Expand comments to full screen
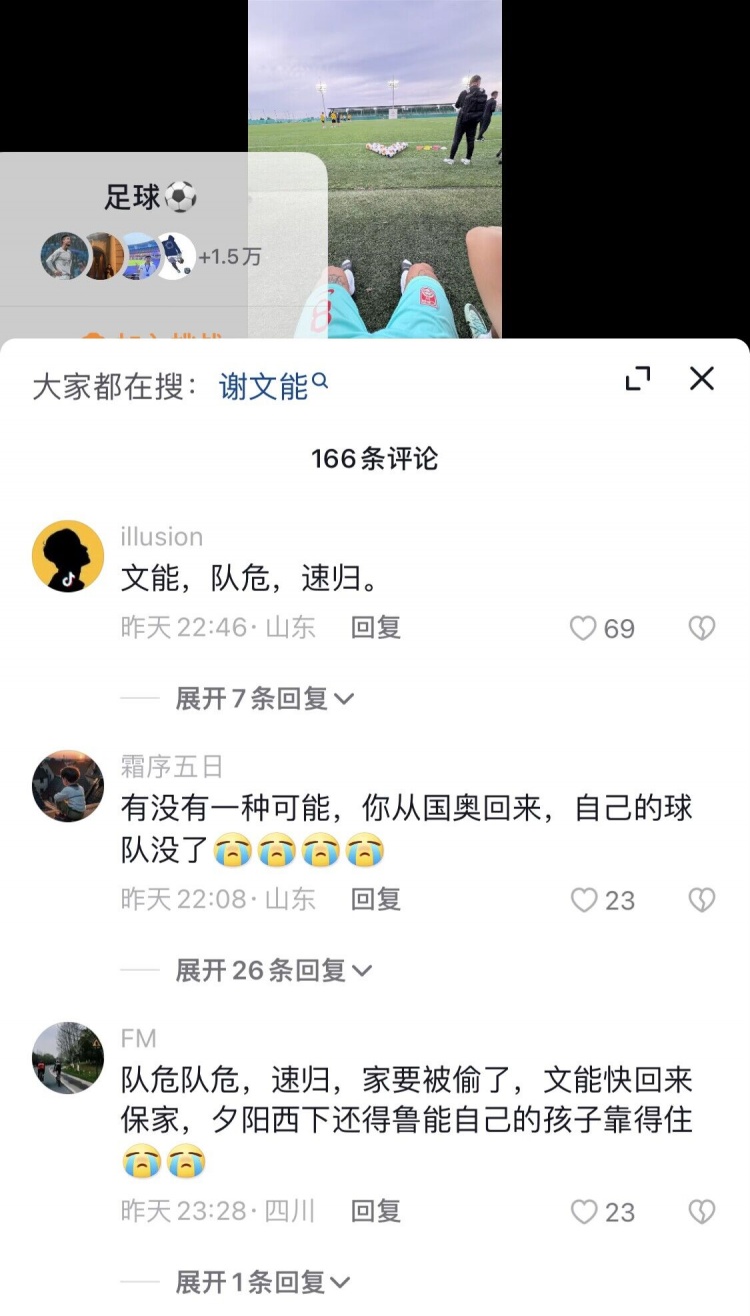The height and width of the screenshot is (1316, 750). click(x=637, y=379)
